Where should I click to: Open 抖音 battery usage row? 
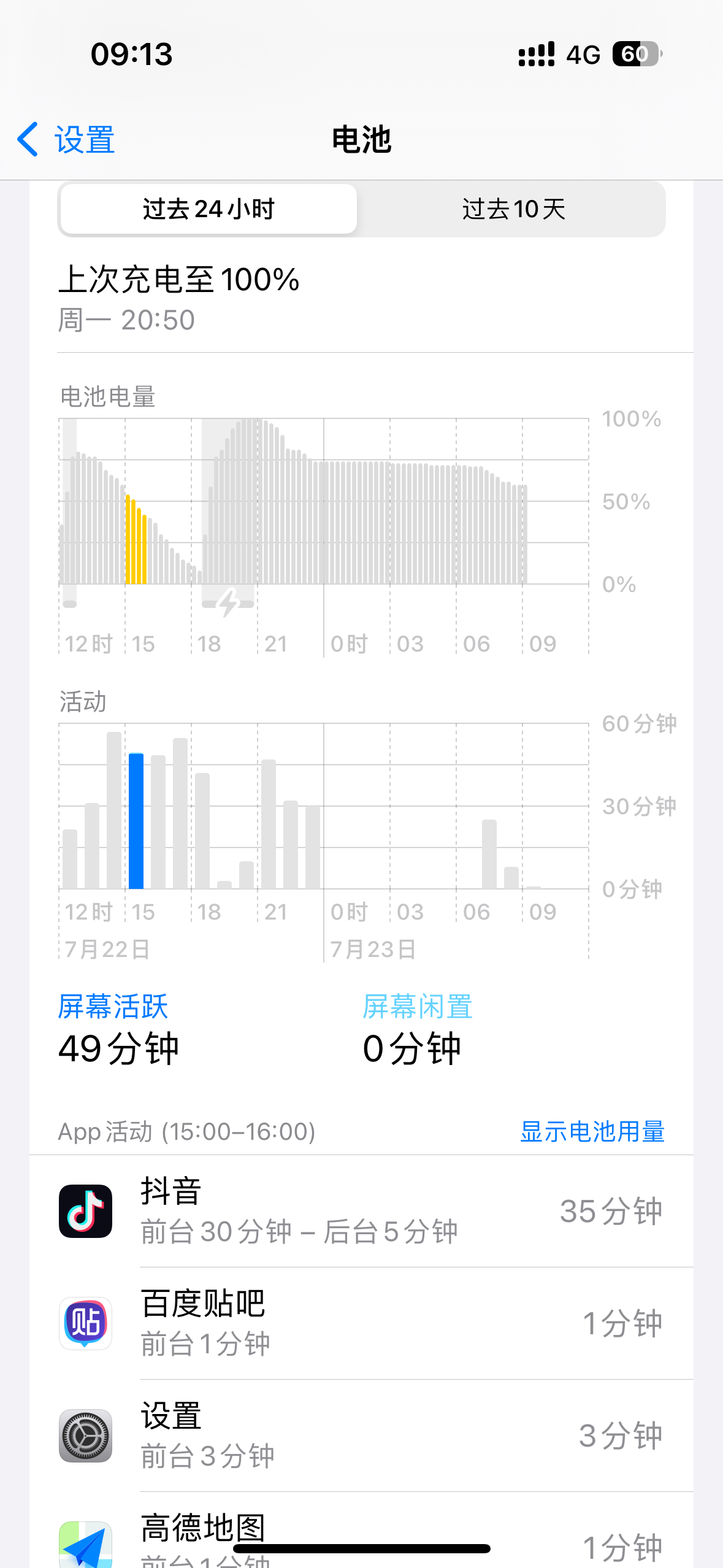[x=361, y=1211]
